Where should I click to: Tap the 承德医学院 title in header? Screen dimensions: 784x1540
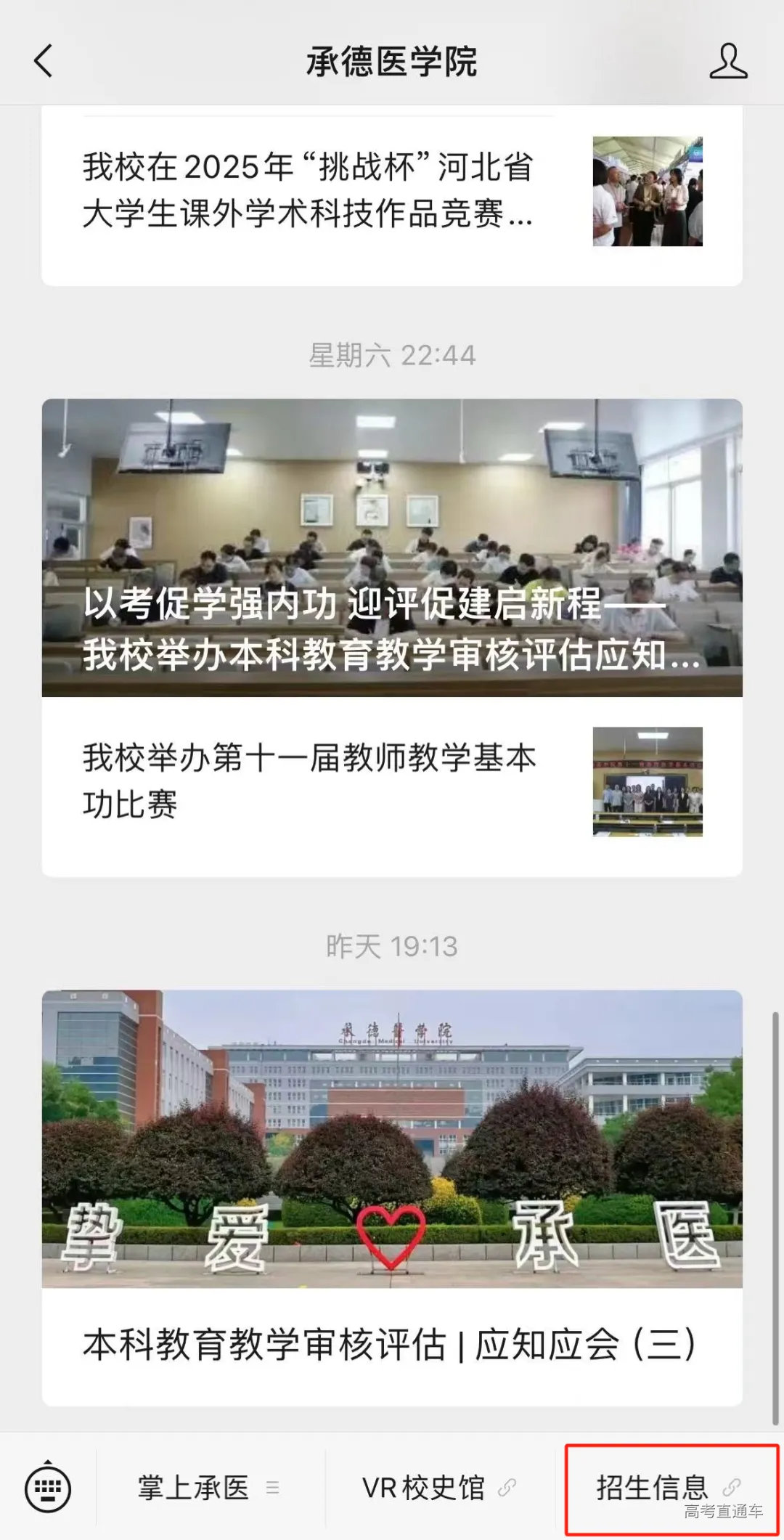point(392,62)
